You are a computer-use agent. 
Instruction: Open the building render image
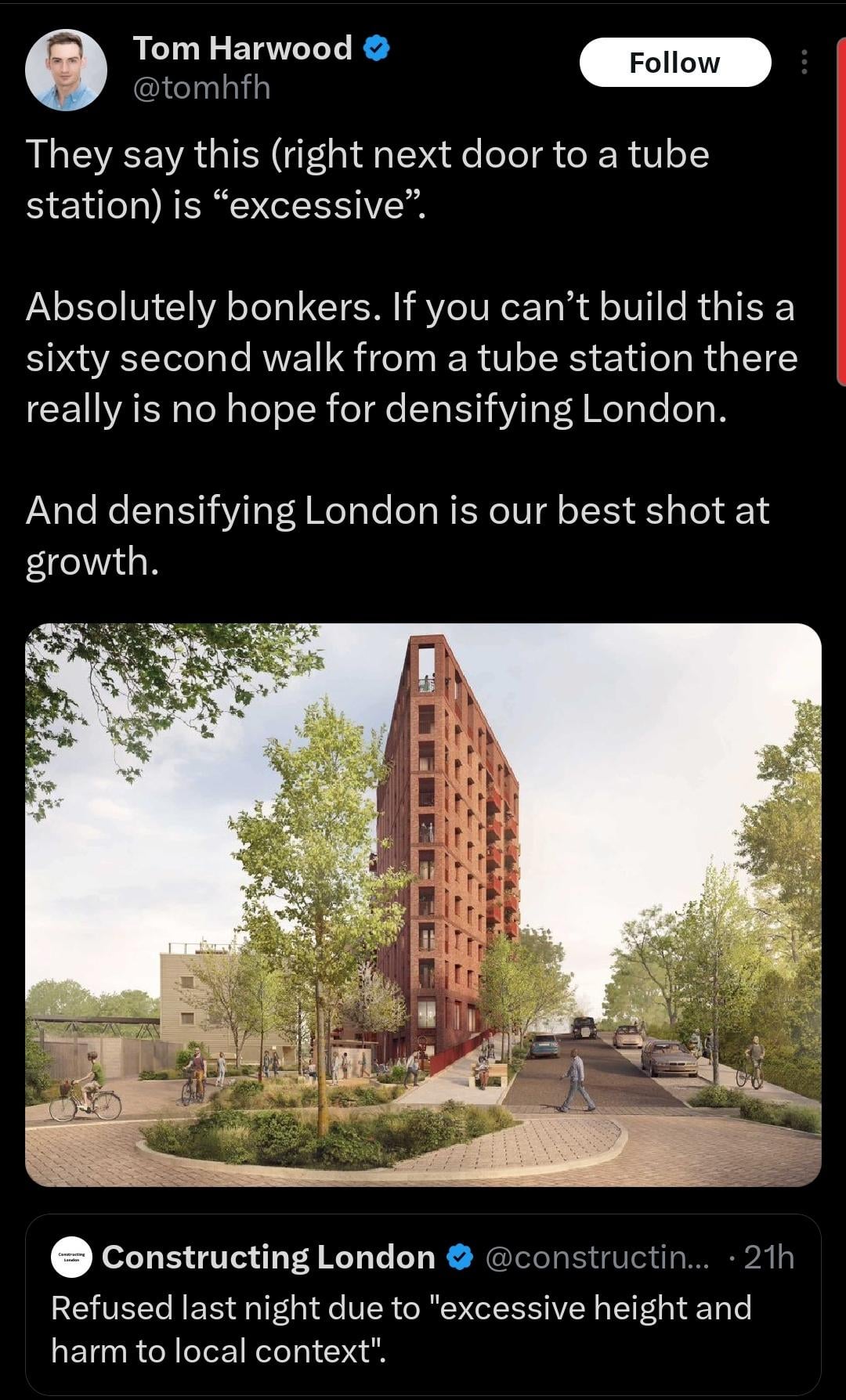click(423, 904)
